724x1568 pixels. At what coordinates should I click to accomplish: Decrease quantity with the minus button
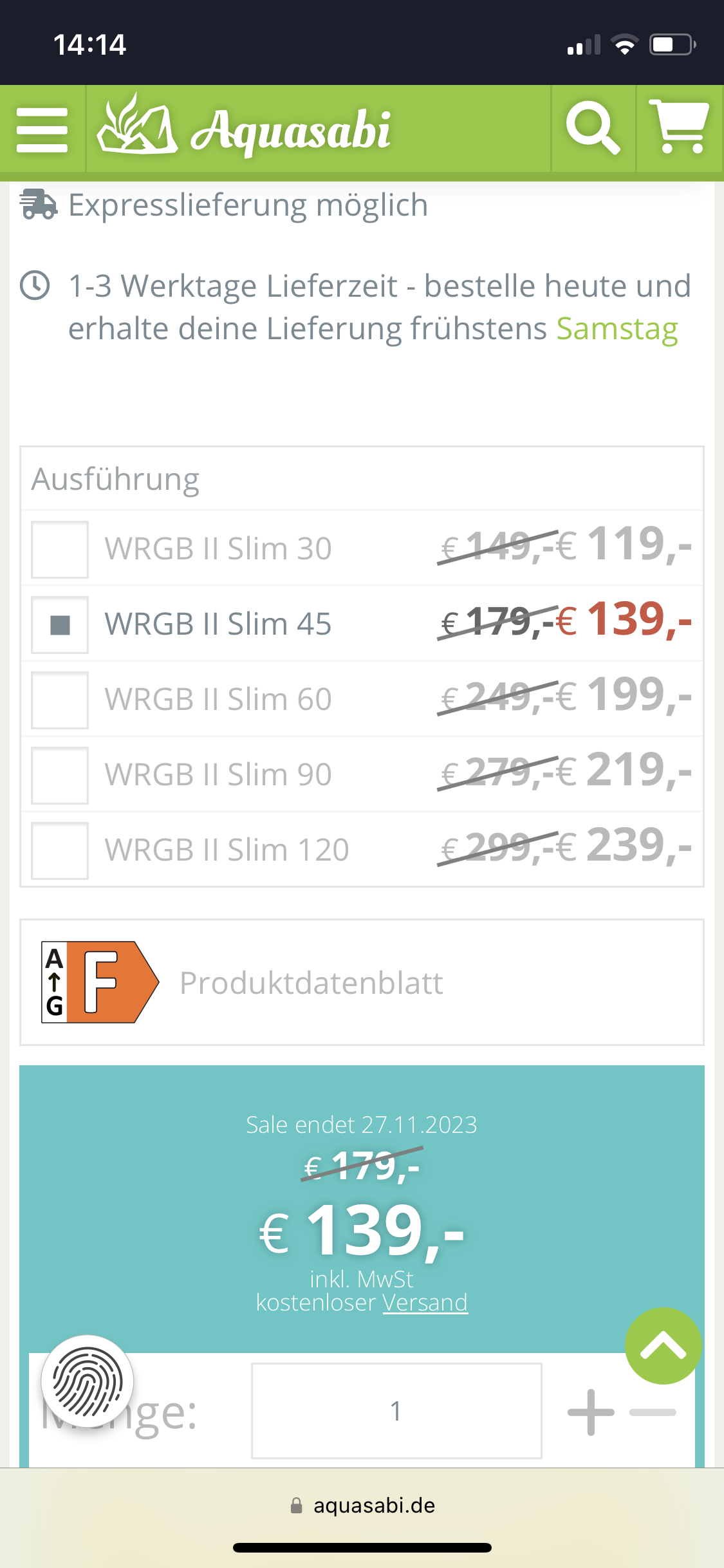point(653,1412)
